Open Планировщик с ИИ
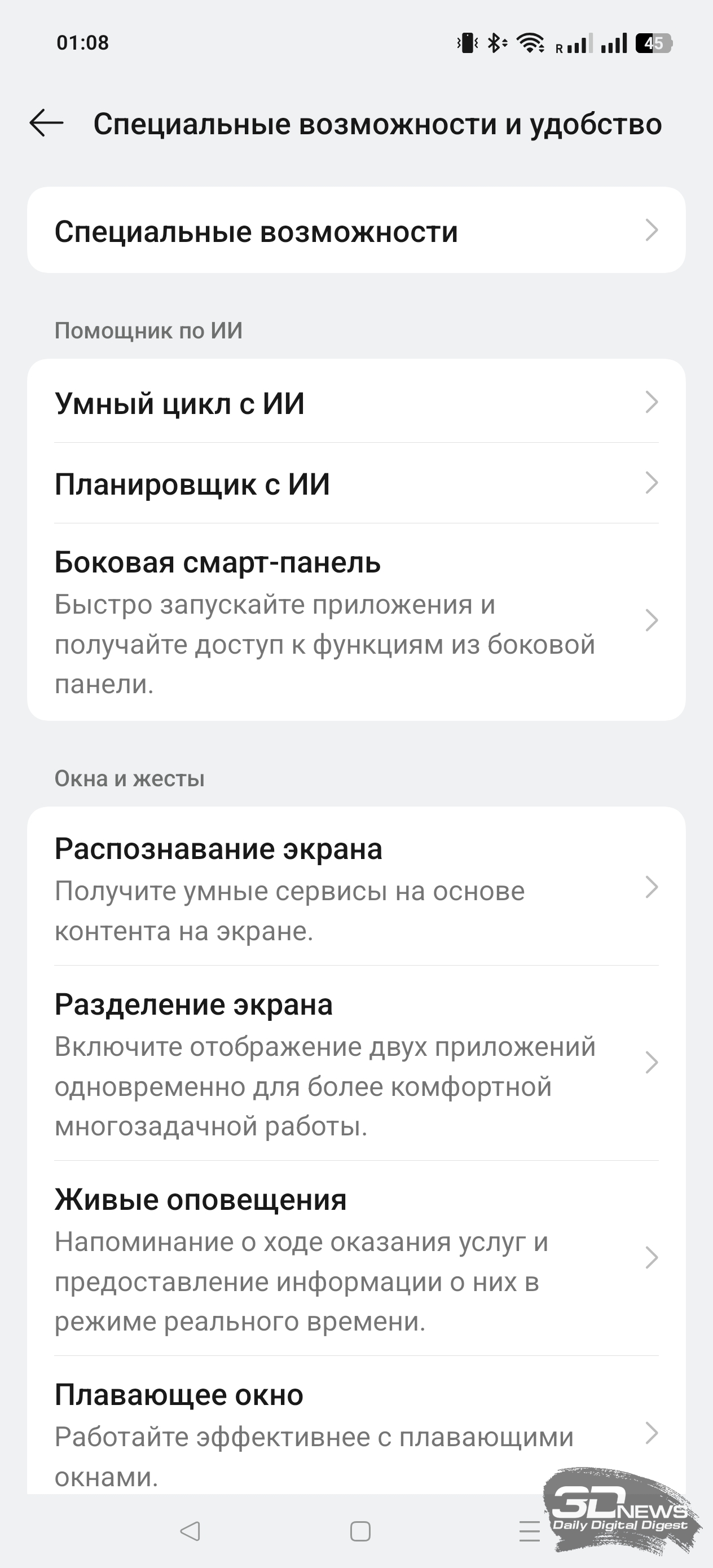The image size is (713, 1568). click(356, 483)
